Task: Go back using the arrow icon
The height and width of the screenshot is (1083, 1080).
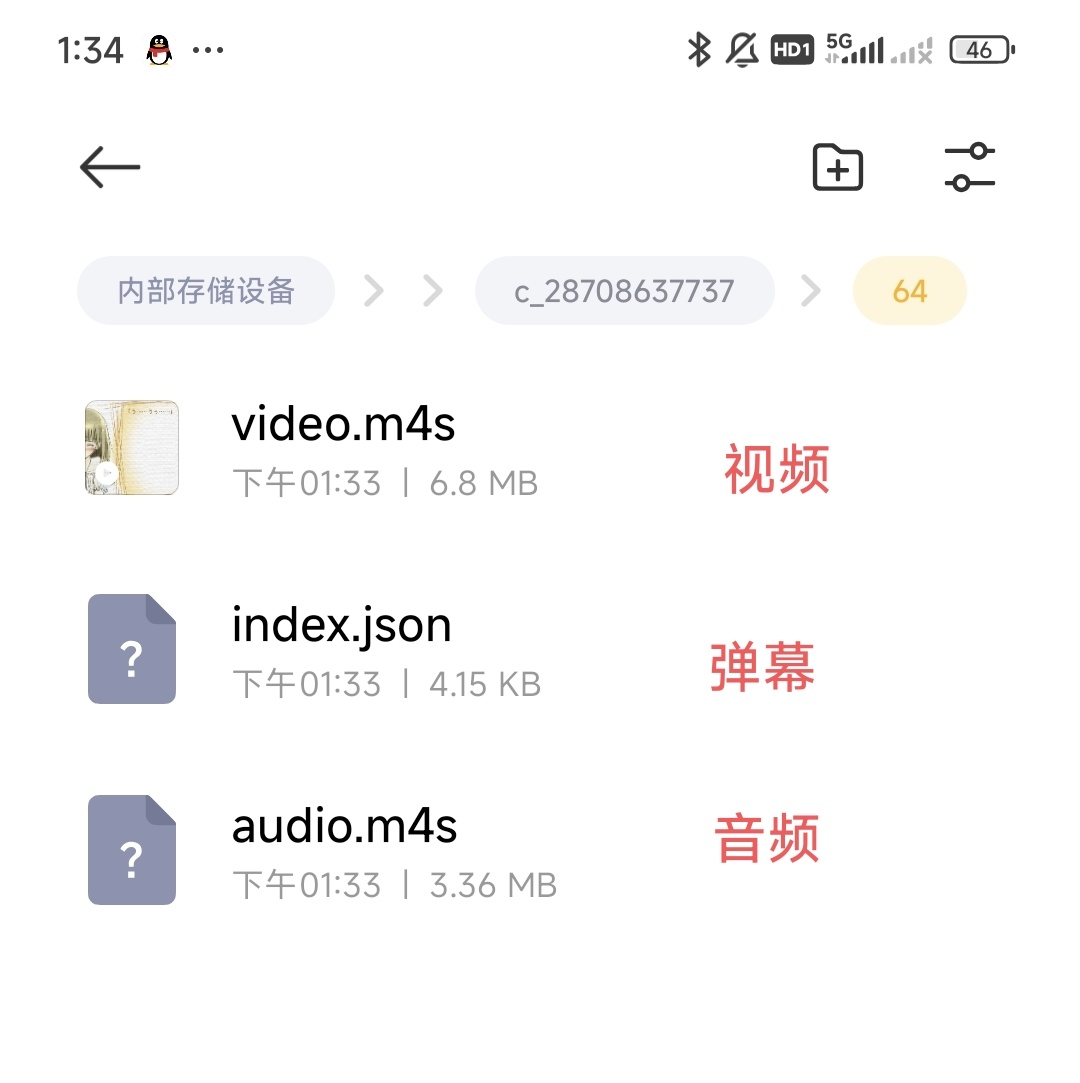Action: (110, 167)
